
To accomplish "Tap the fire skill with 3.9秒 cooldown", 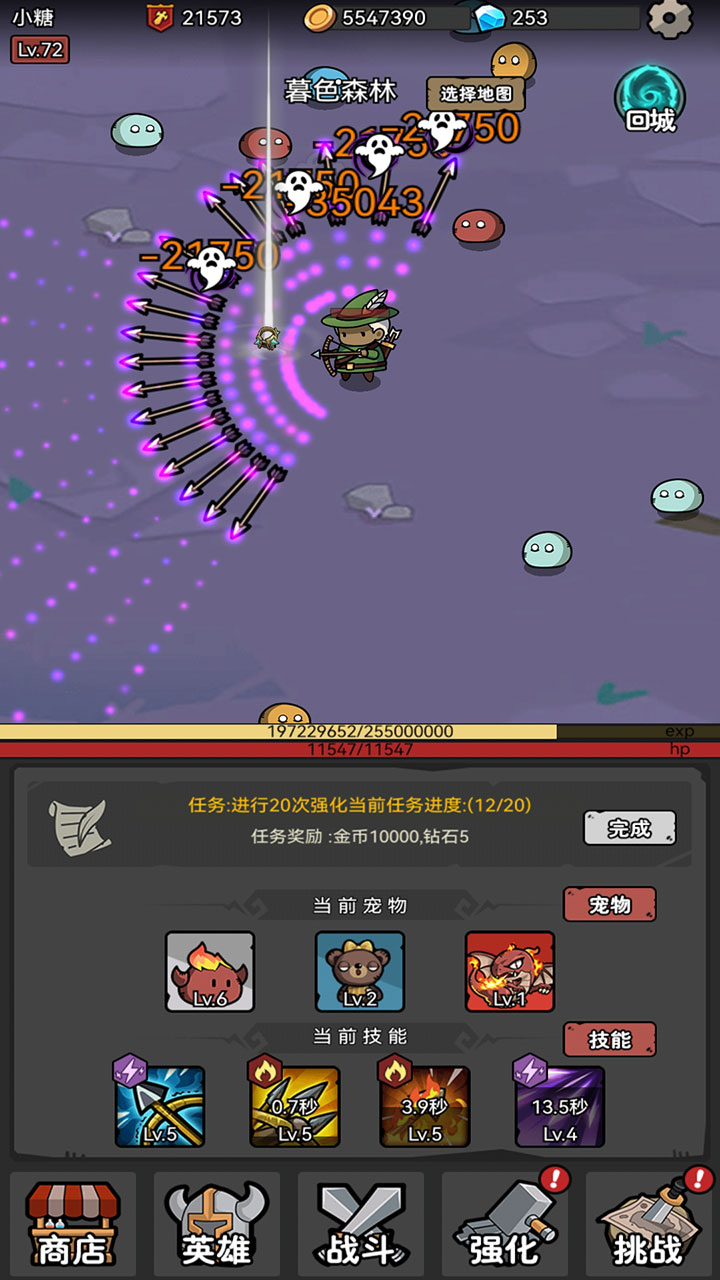I will [425, 1106].
